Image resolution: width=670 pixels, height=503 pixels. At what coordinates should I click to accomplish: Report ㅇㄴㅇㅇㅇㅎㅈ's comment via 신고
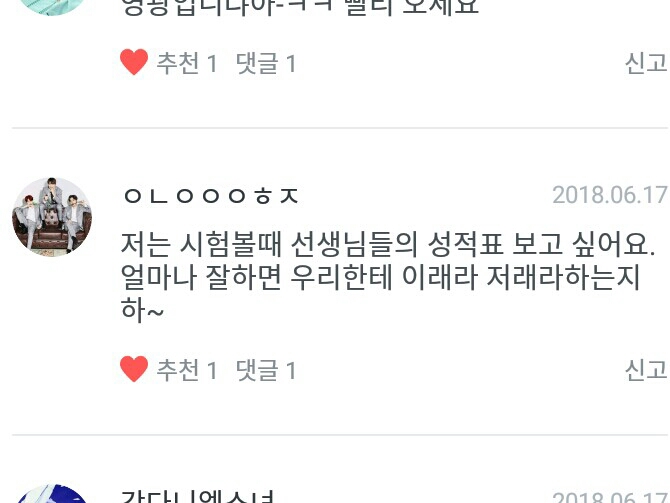click(x=646, y=370)
